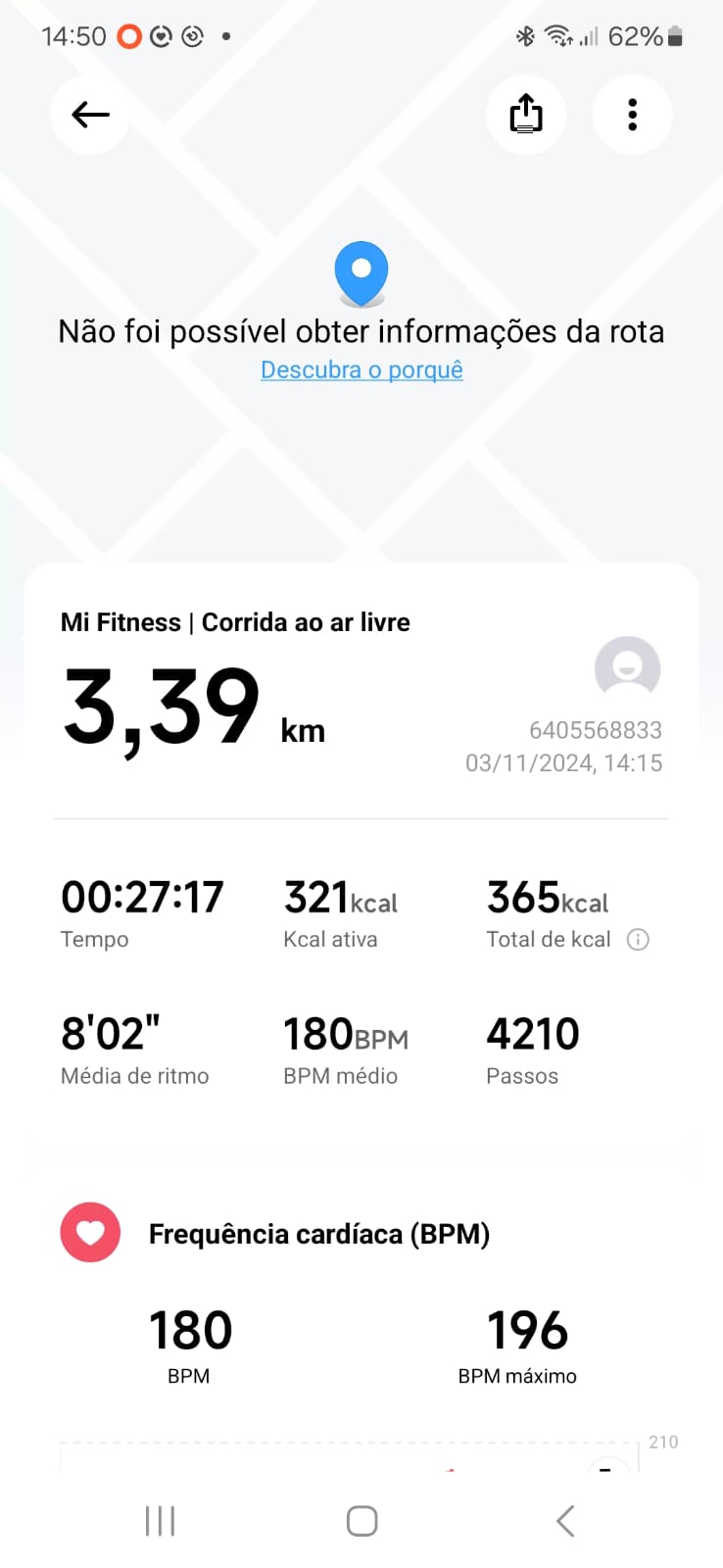Go to the phone home screen
The image size is (723, 1568).
point(361,1521)
